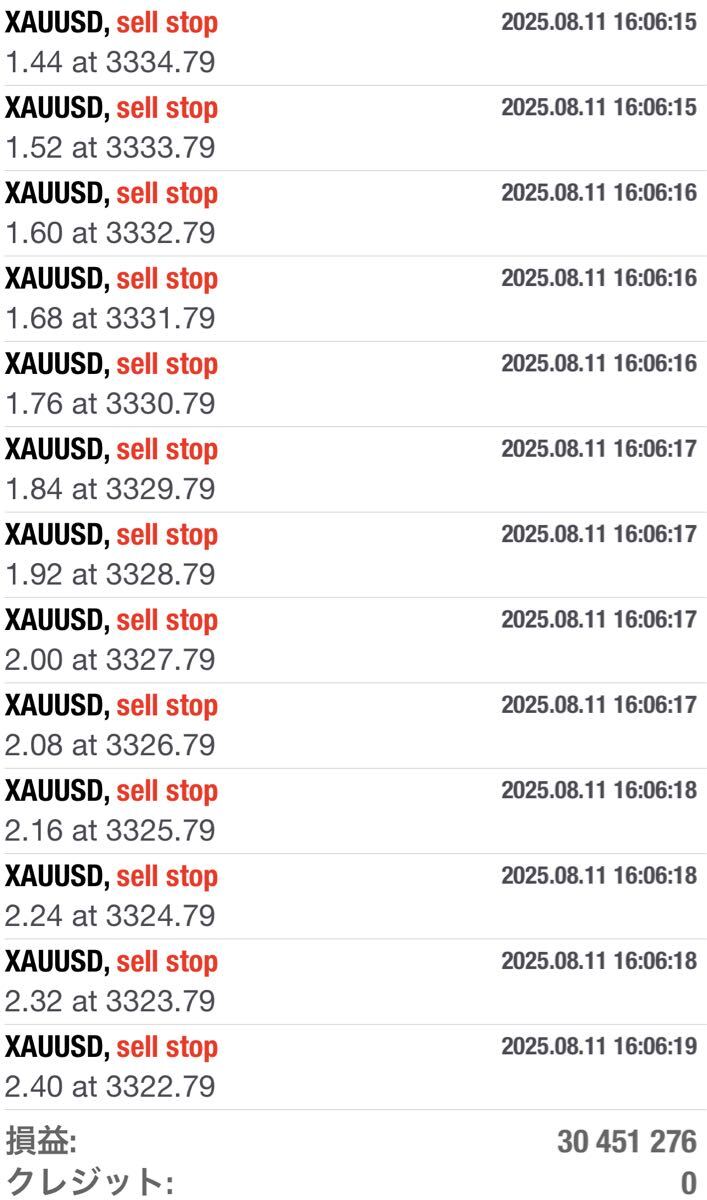View the 2.24 lot sell stop order
This screenshot has height=1200, width=707.
pos(353,896)
